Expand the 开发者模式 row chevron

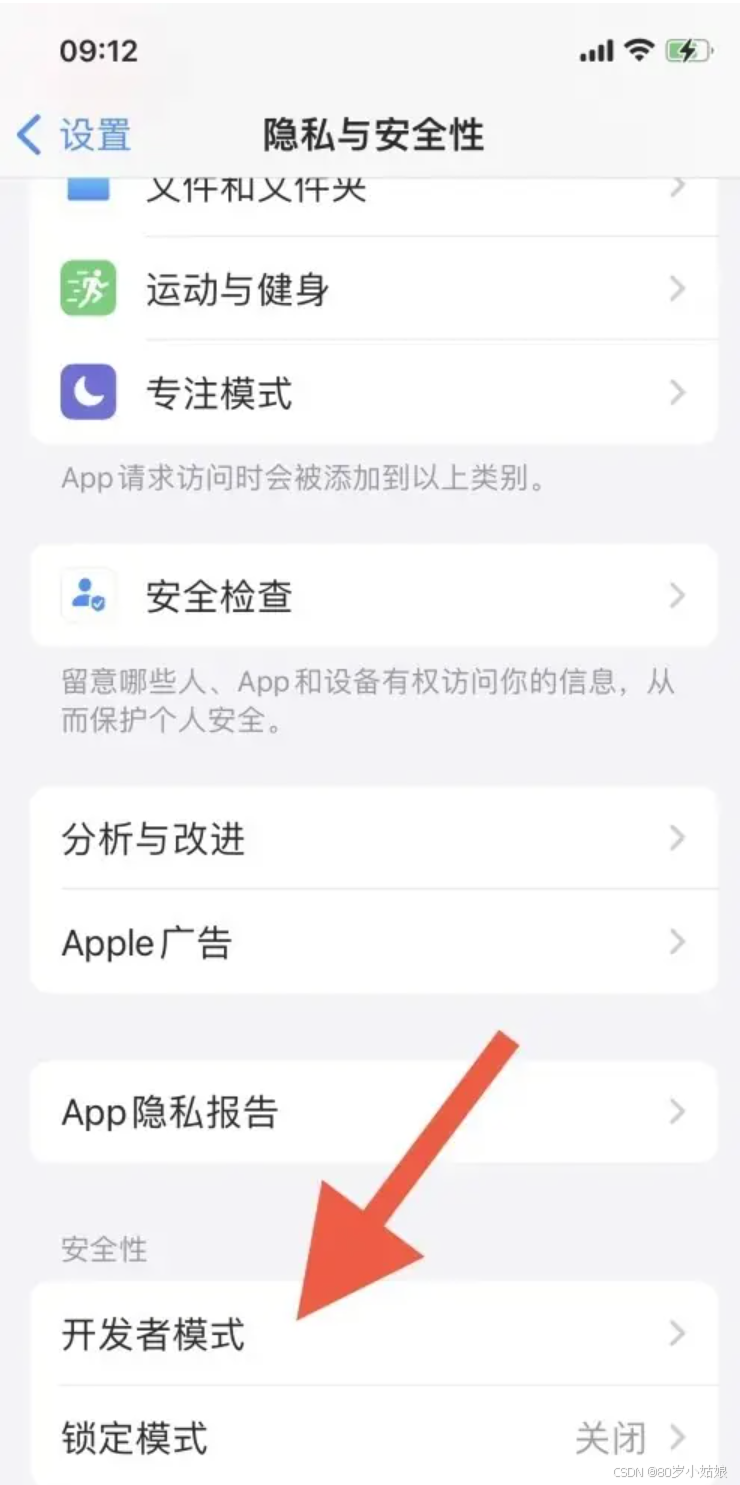[677, 1334]
